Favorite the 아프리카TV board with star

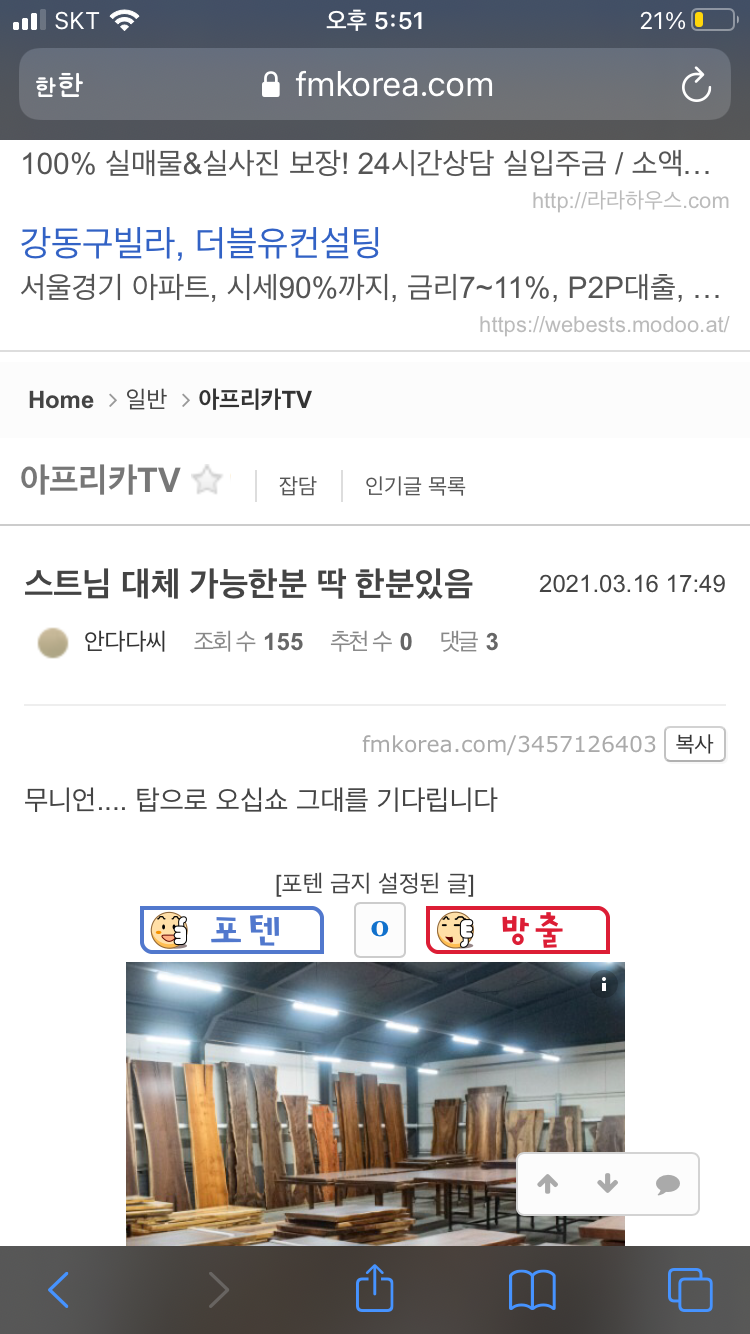tap(207, 481)
